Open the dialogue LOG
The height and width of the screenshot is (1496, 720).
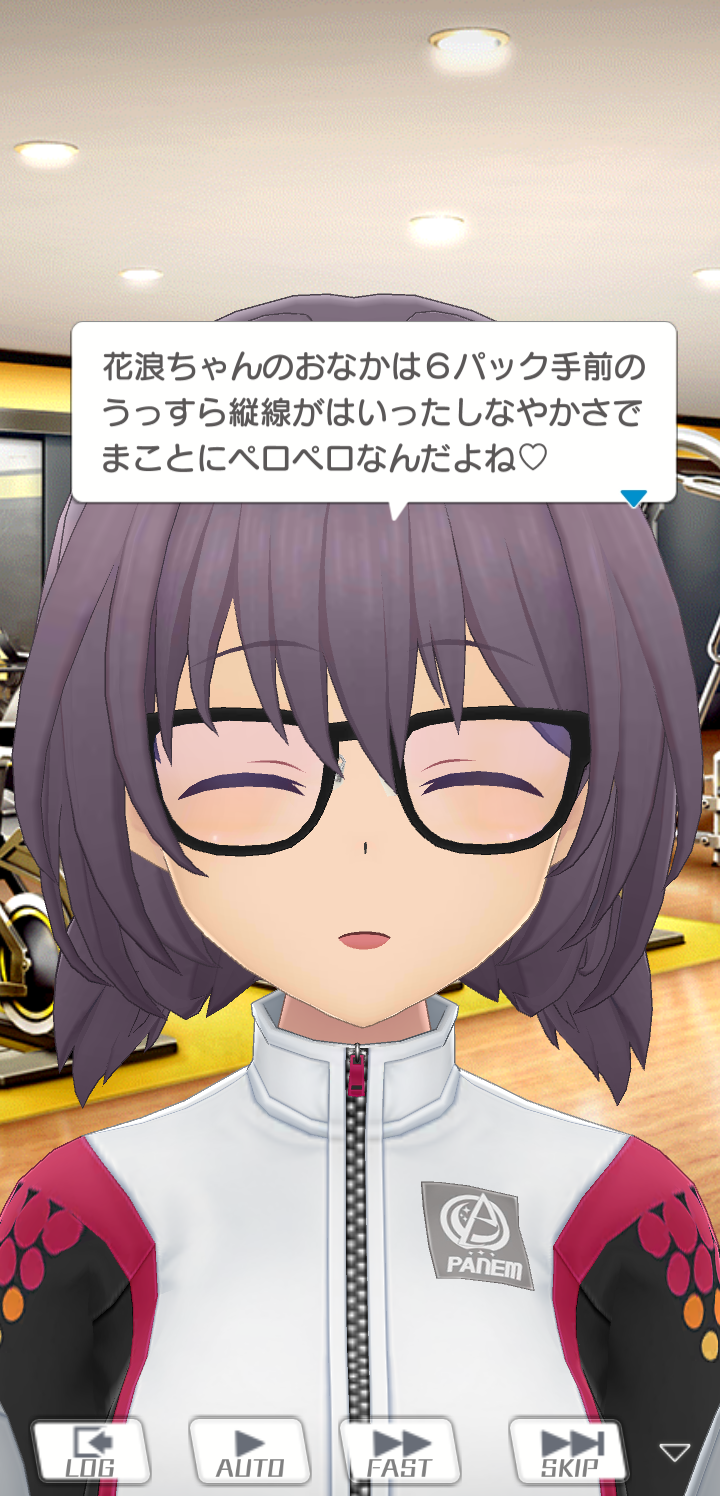90,1450
